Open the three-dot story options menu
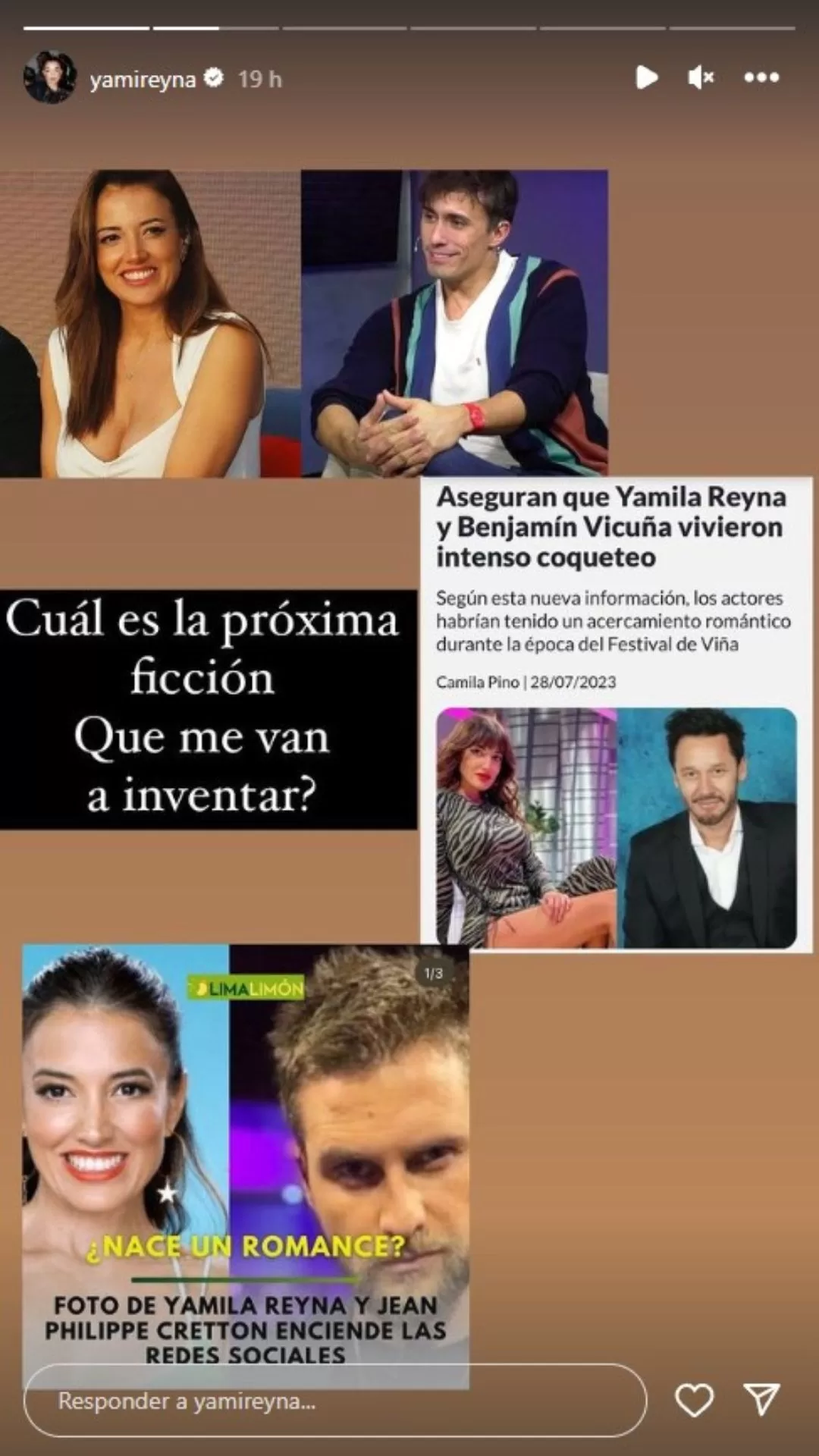The height and width of the screenshot is (1456, 819). pyautogui.click(x=761, y=77)
